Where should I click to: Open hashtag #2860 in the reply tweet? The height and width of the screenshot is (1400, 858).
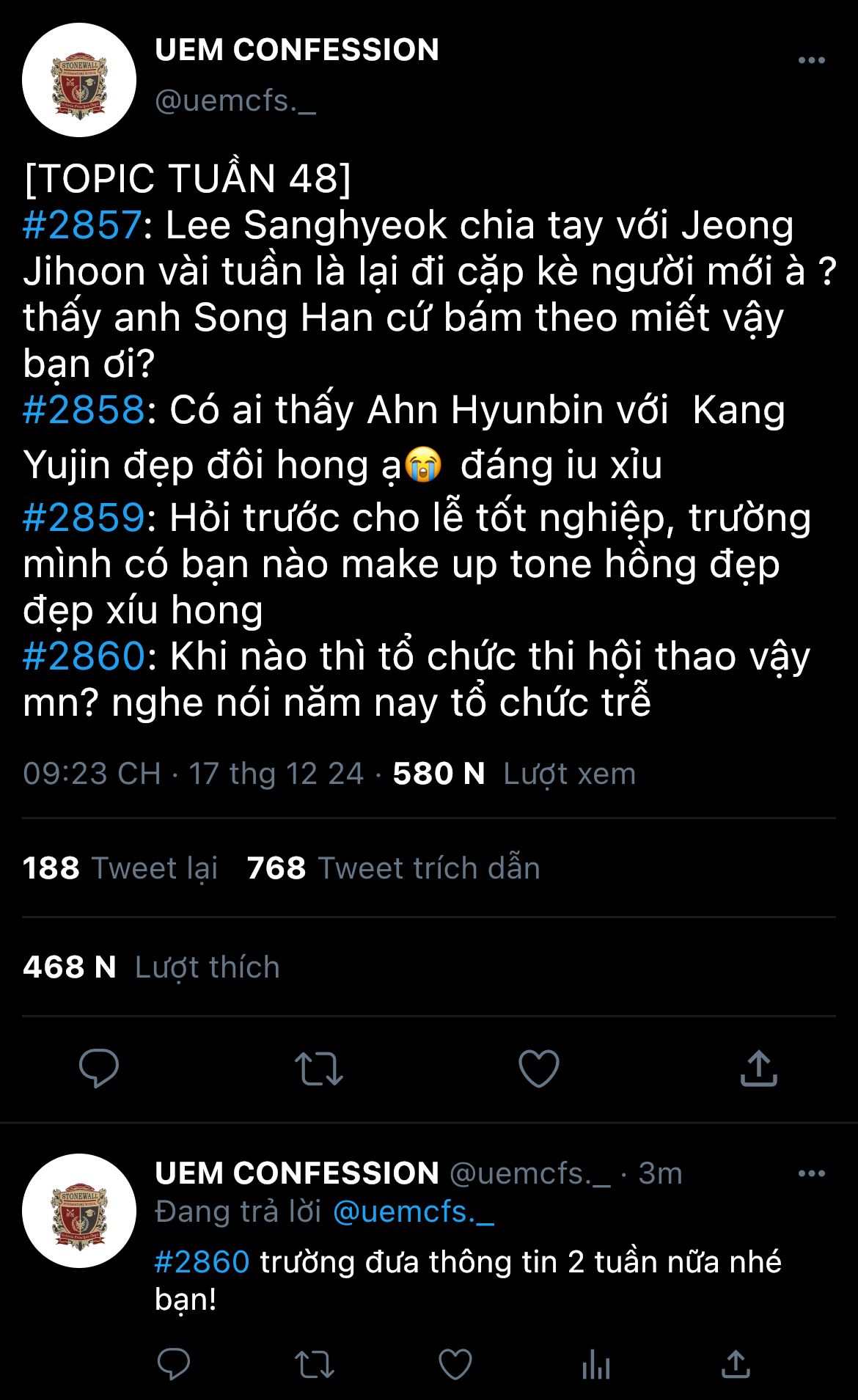pyautogui.click(x=202, y=1262)
